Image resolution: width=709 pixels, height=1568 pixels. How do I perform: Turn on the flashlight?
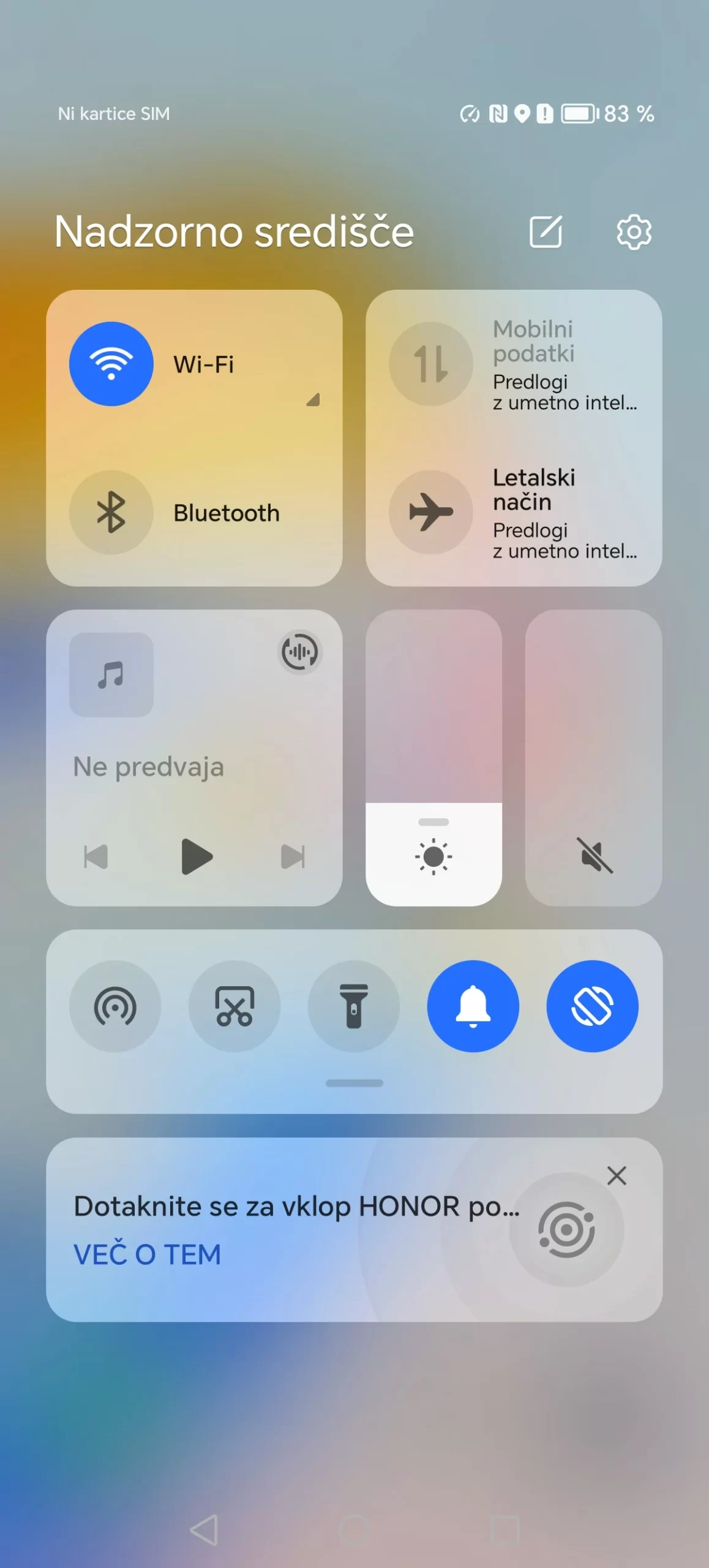pyautogui.click(x=354, y=1006)
